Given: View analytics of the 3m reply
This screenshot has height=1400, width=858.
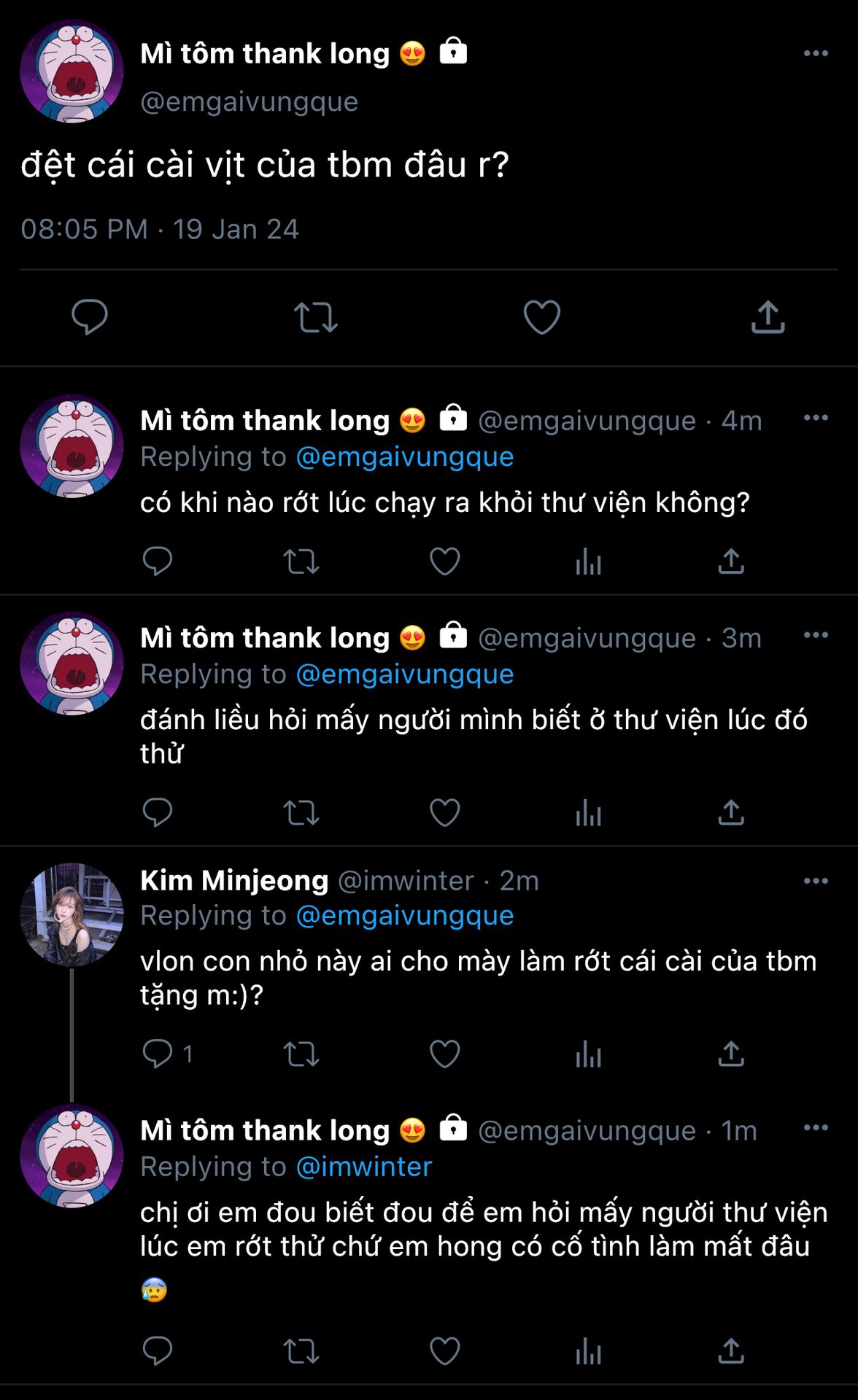Looking at the screenshot, I should pyautogui.click(x=588, y=812).
